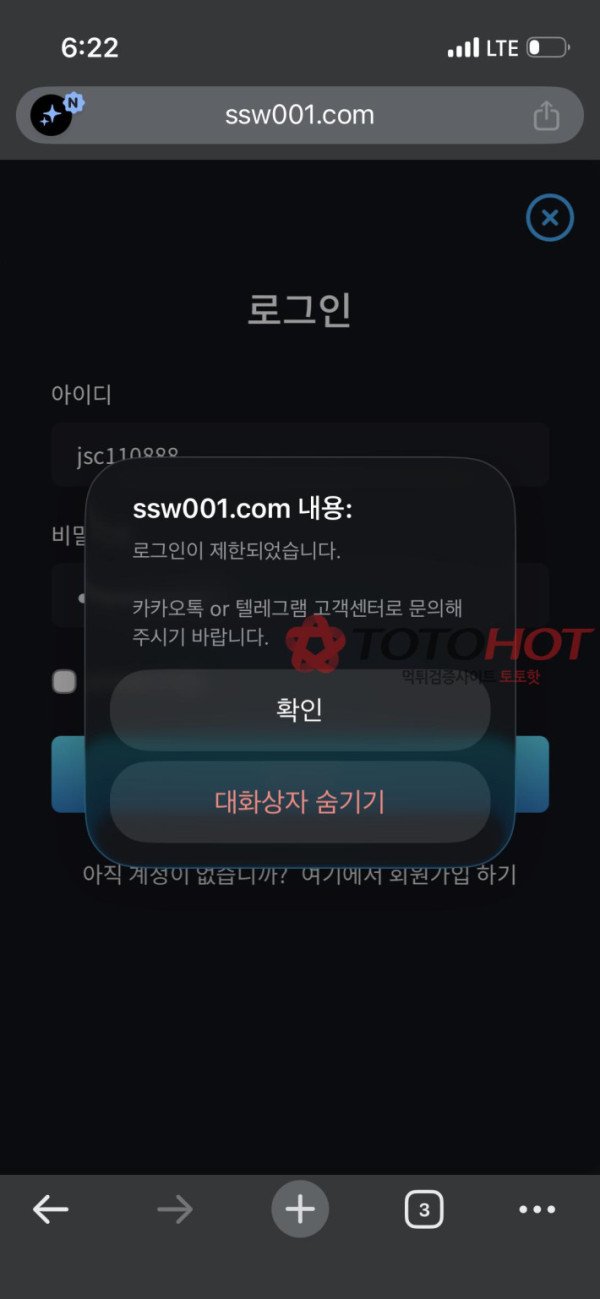Go back to the previous page

click(x=51, y=1210)
